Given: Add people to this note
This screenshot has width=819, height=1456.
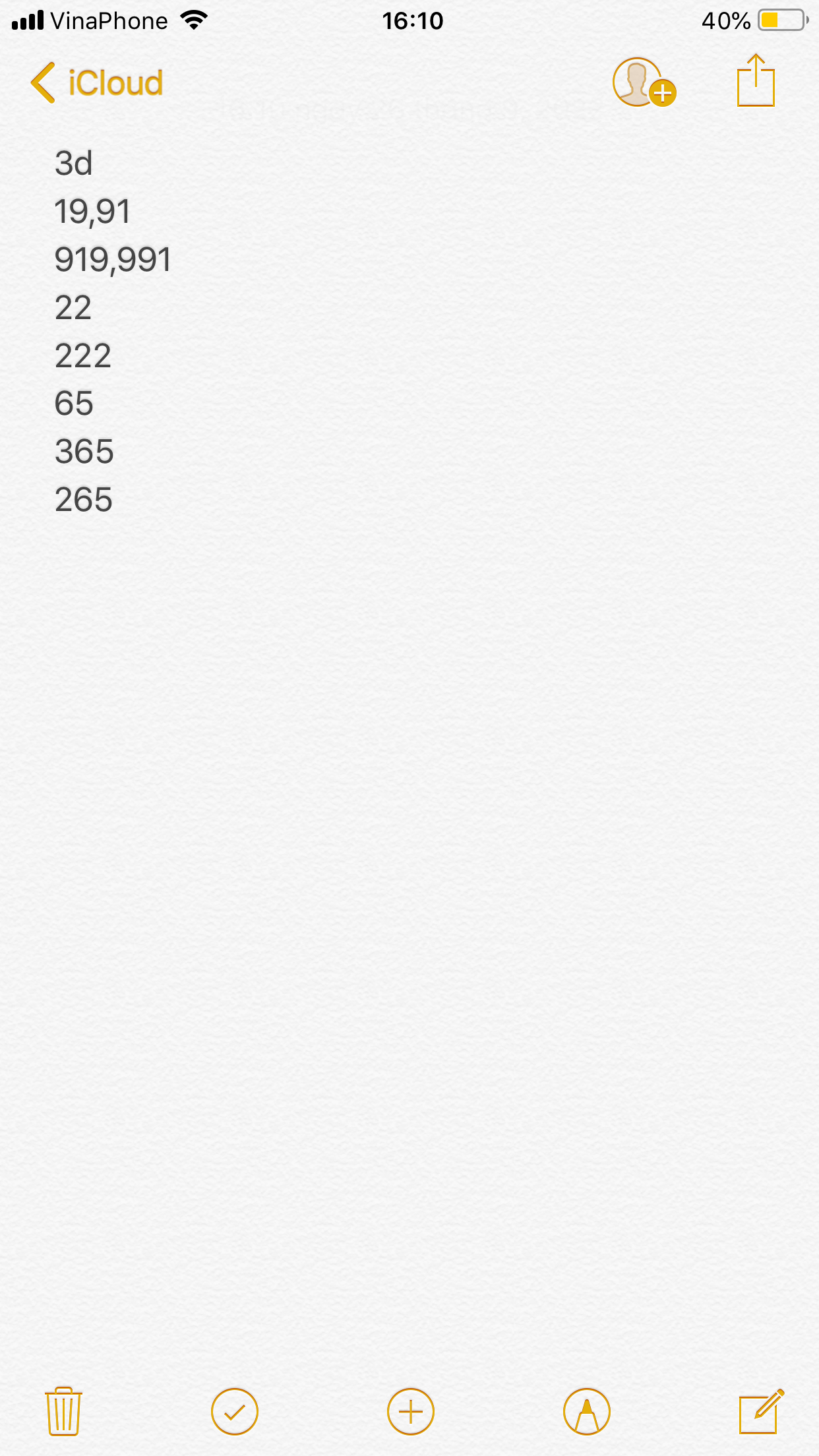Looking at the screenshot, I should (x=644, y=82).
